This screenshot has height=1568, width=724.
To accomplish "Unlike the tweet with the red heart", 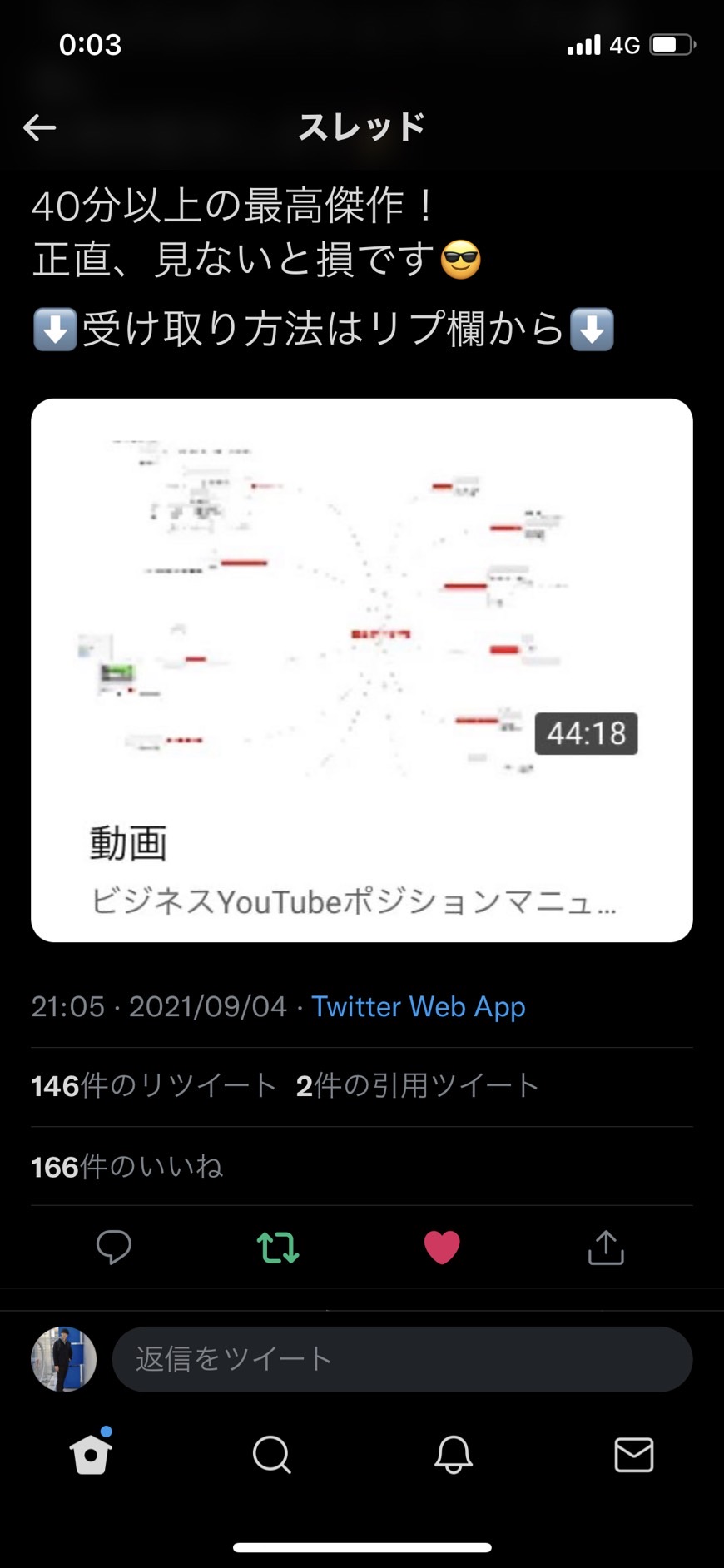I will [442, 1247].
